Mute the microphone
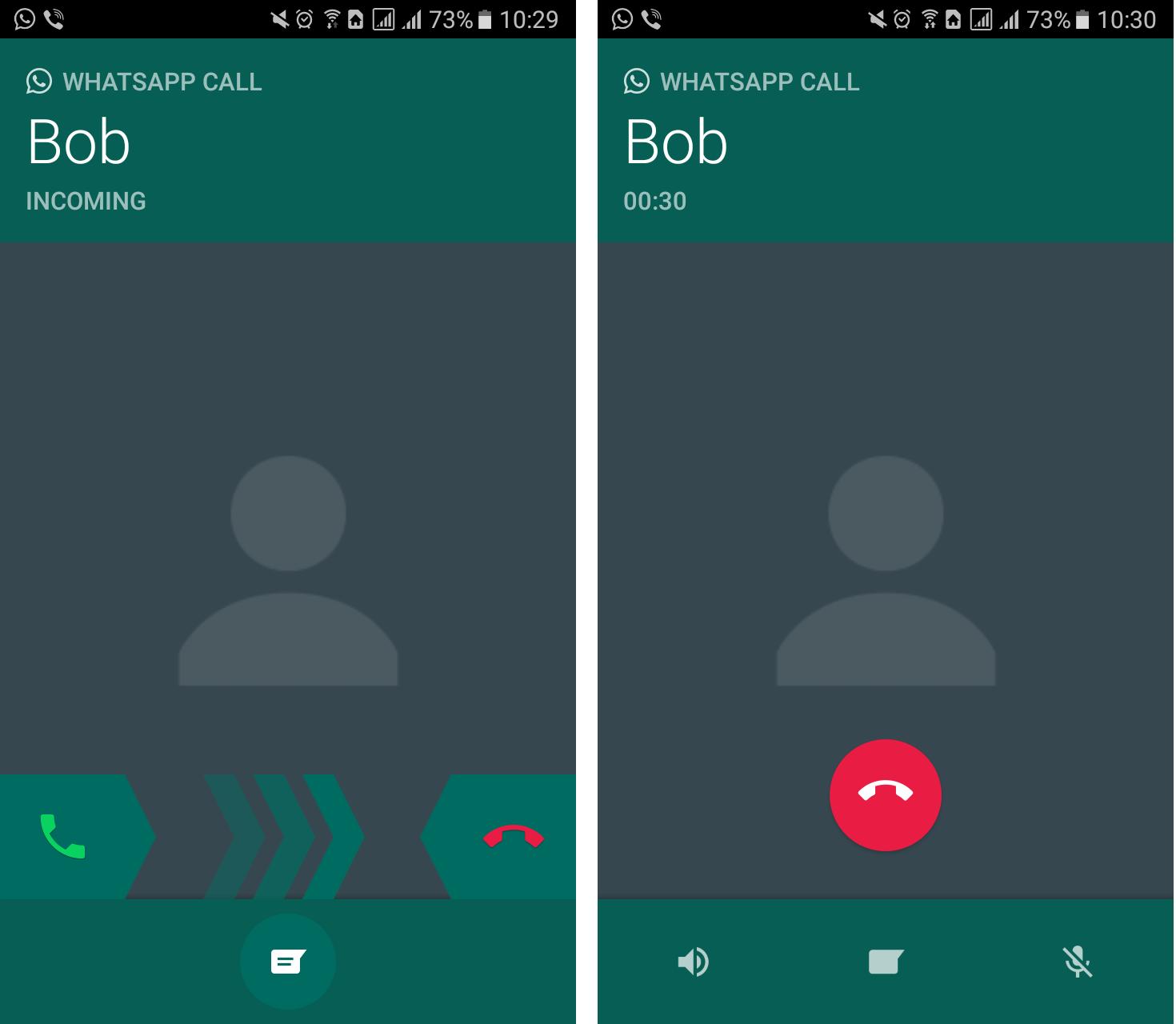This screenshot has width=1176, height=1024. [x=1078, y=961]
